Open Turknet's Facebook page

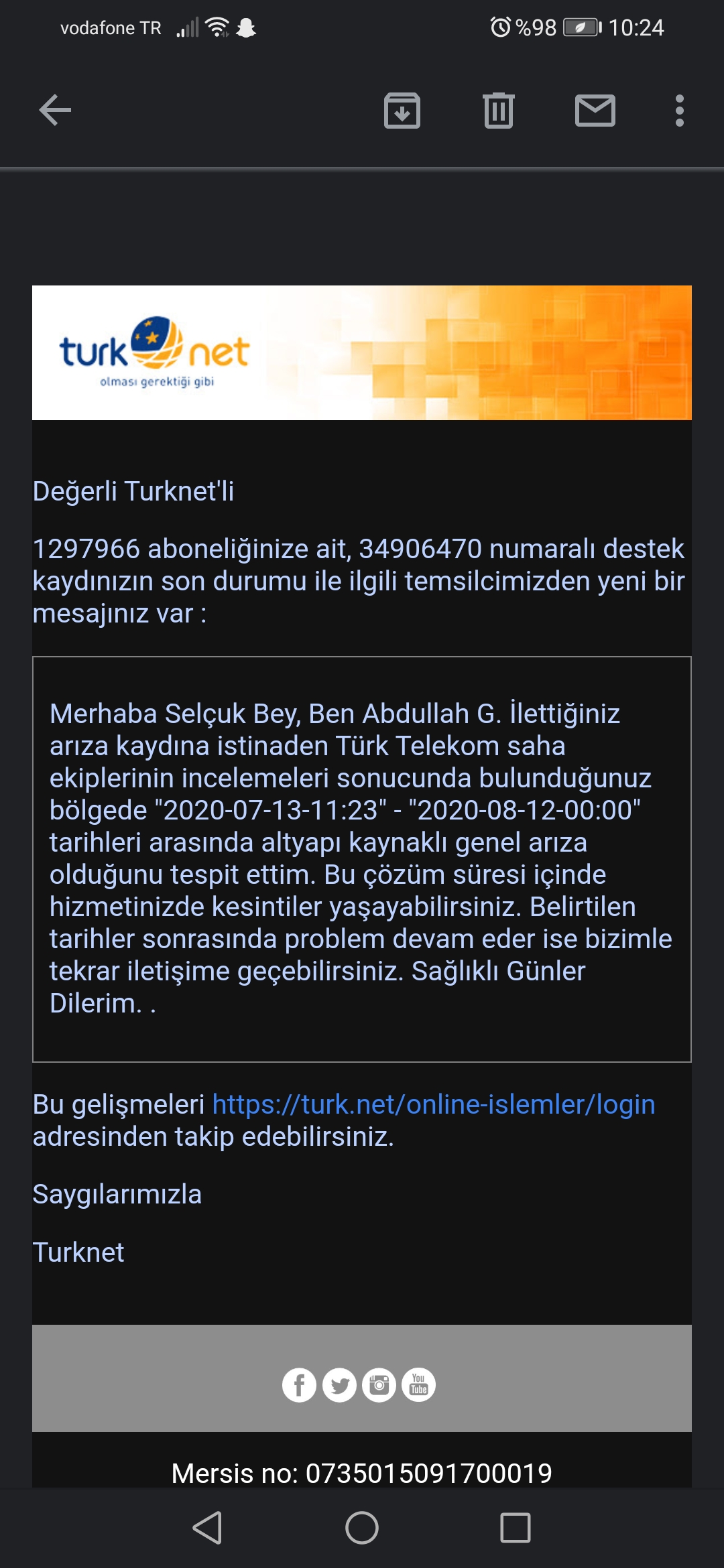coord(299,1384)
